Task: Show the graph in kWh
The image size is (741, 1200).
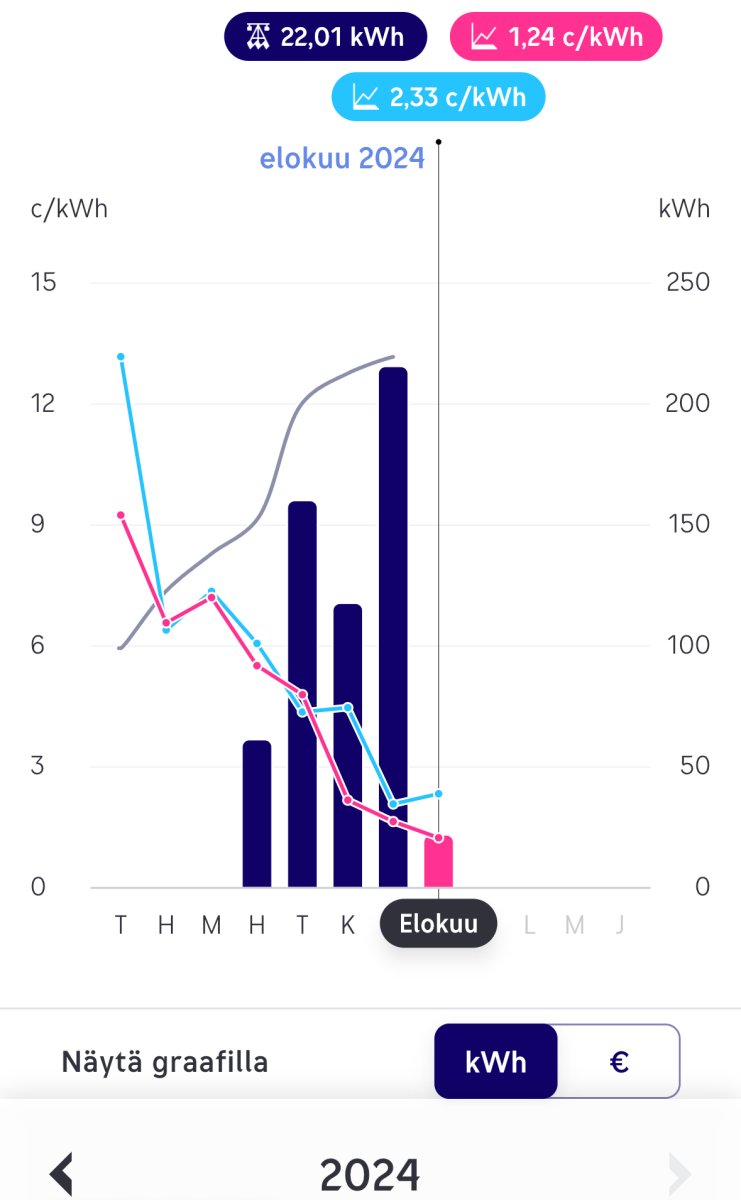Action: pyautogui.click(x=496, y=1061)
